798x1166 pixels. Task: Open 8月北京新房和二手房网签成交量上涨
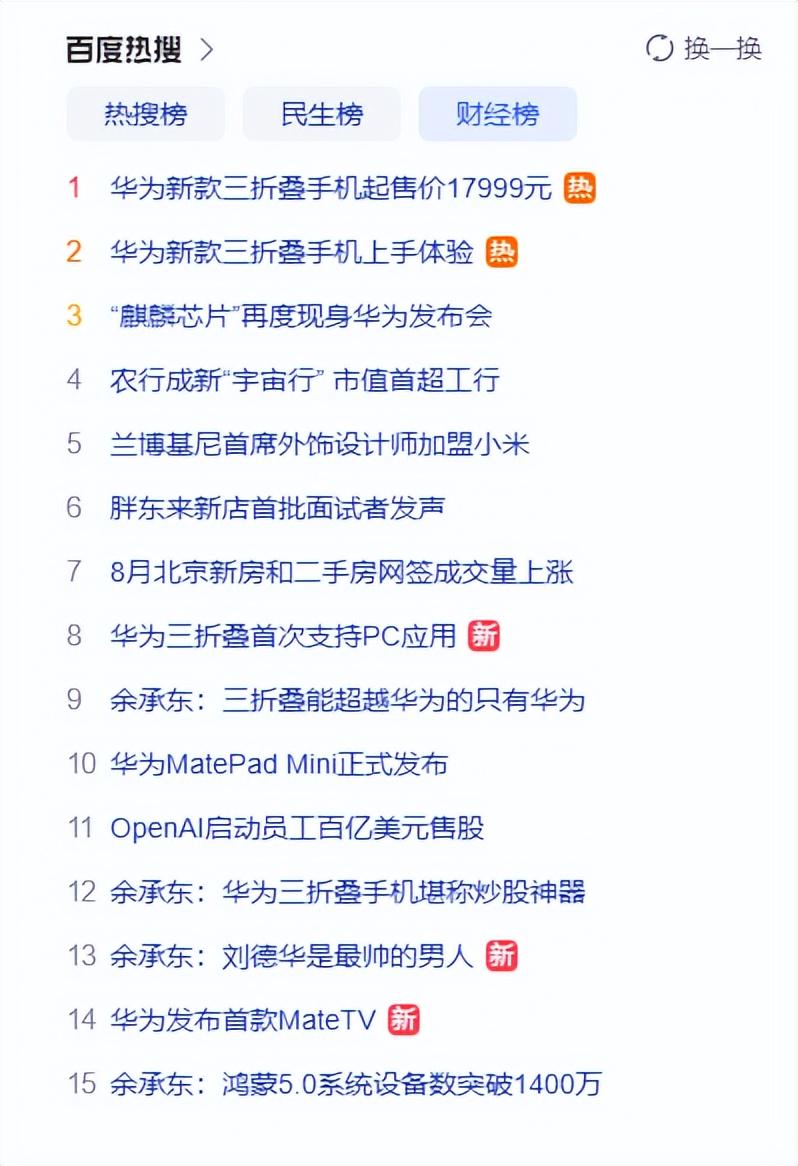click(341, 572)
